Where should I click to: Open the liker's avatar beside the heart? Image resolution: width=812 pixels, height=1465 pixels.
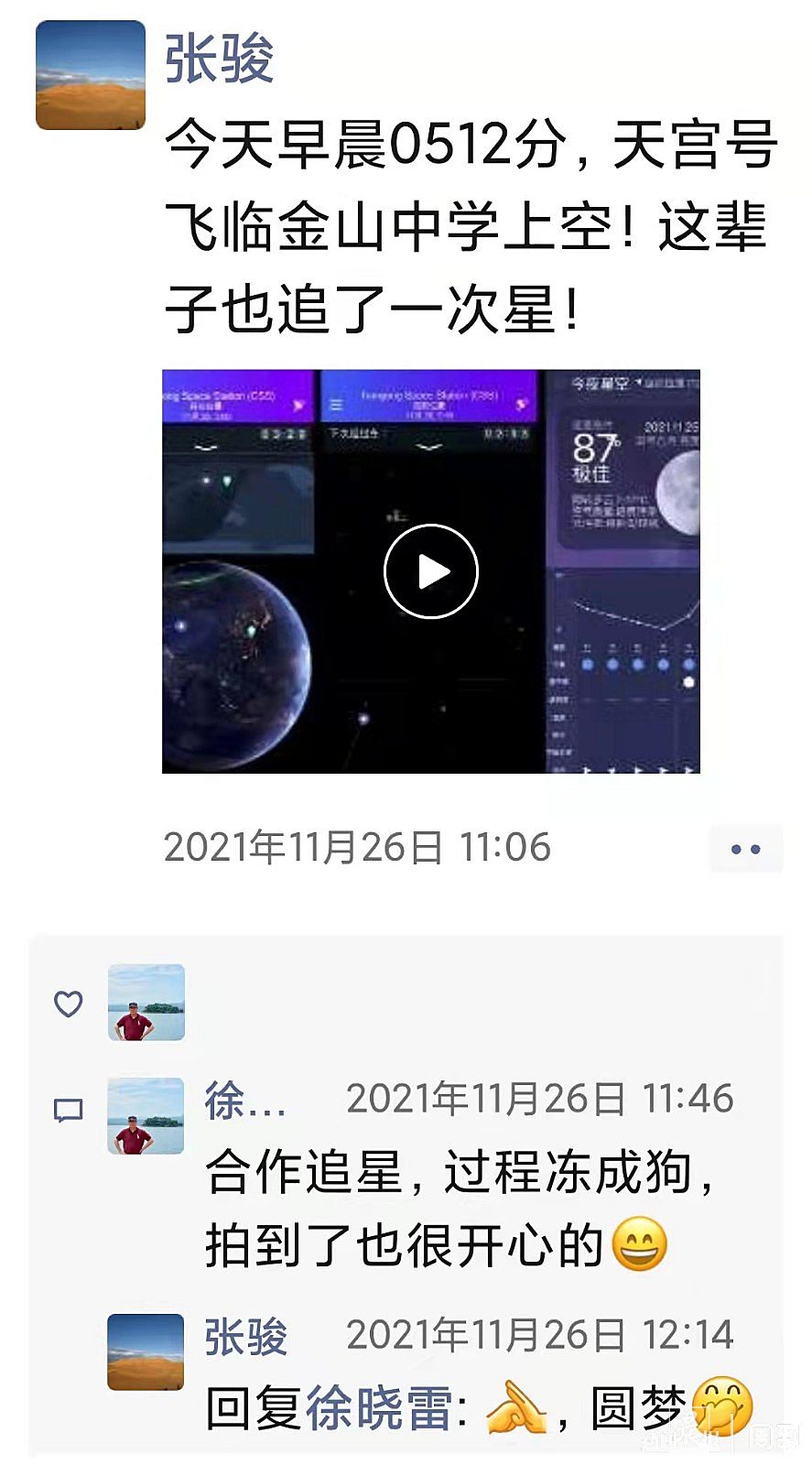coord(146,1002)
